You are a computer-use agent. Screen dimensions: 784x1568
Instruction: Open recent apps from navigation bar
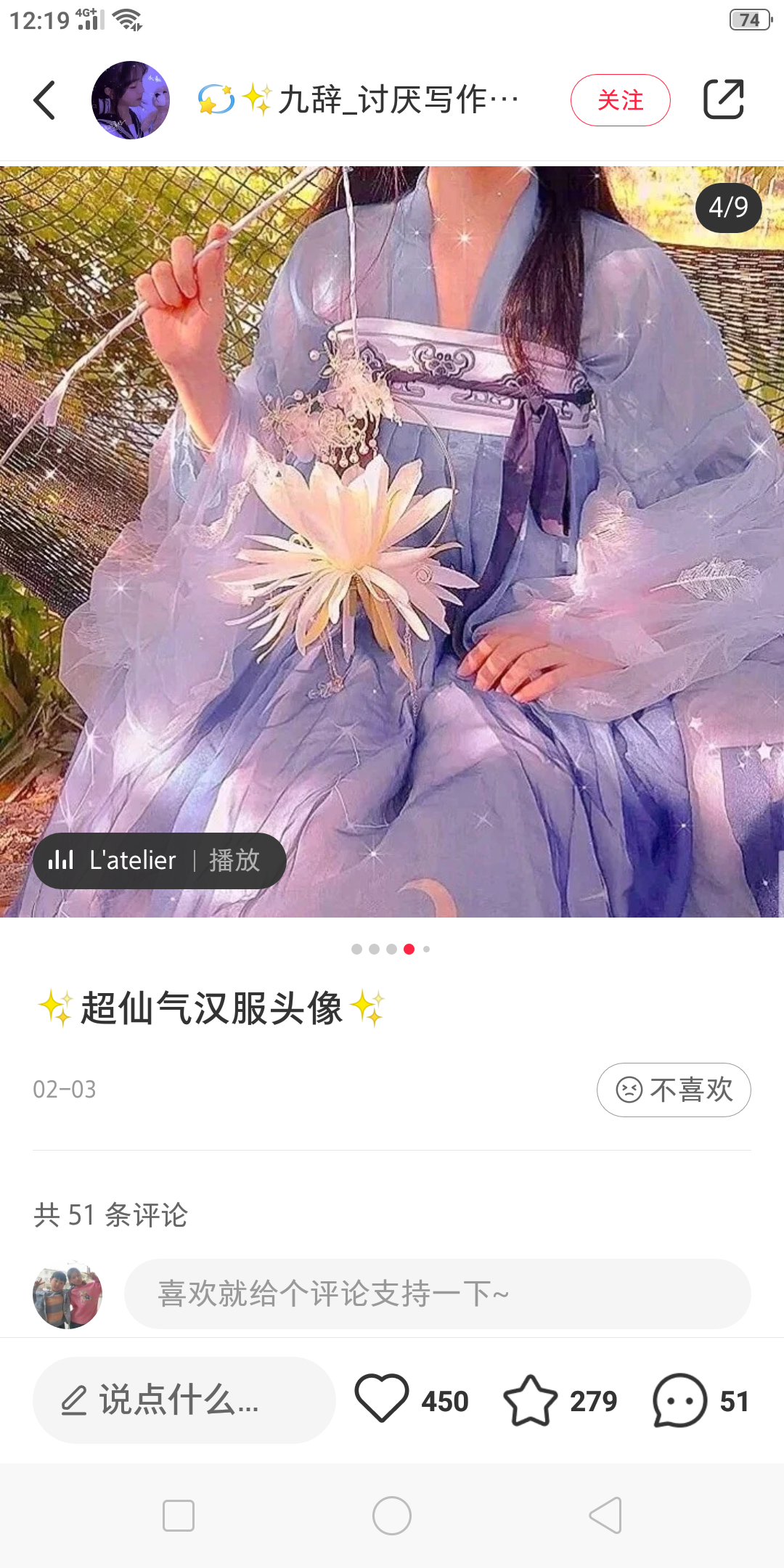click(x=179, y=1516)
